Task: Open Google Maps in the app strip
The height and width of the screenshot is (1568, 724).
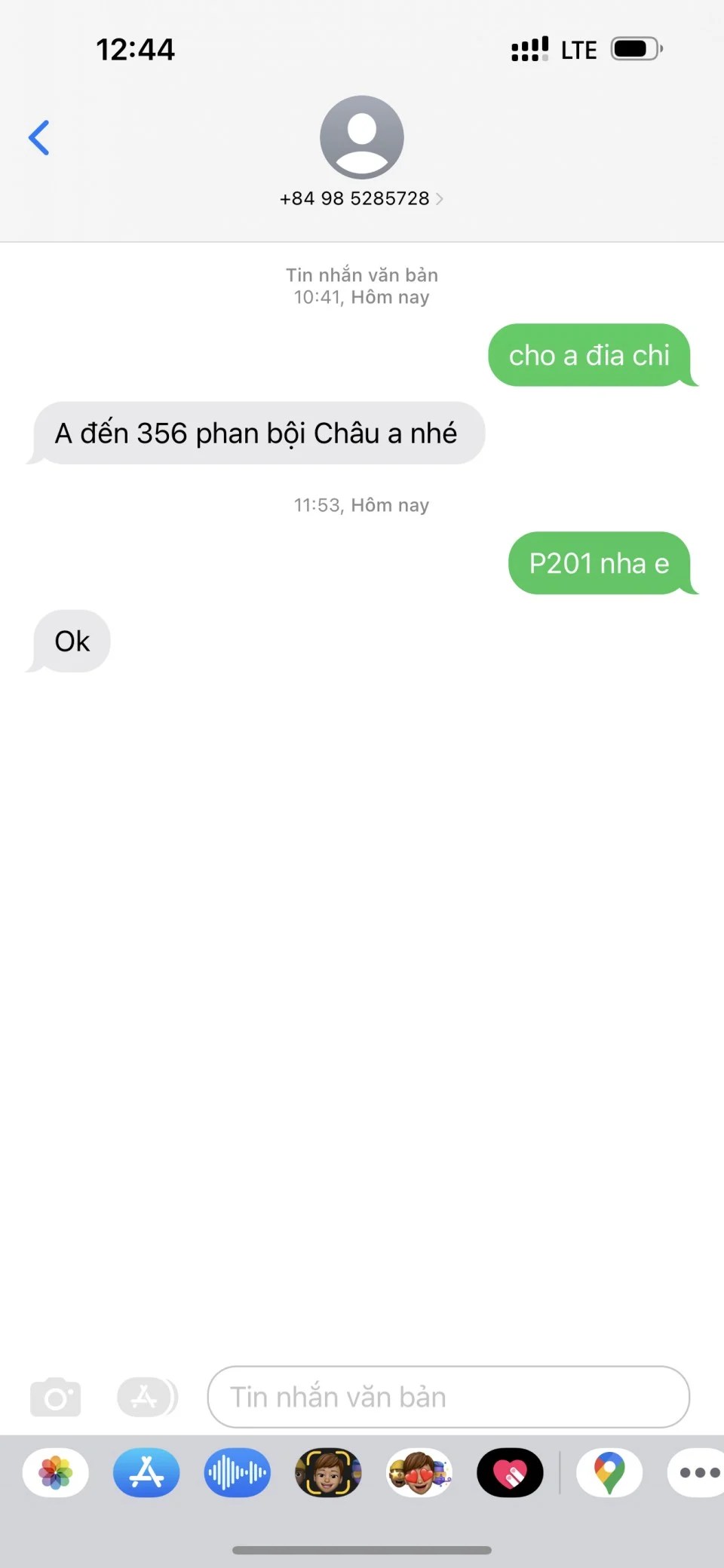Action: coord(609,1472)
